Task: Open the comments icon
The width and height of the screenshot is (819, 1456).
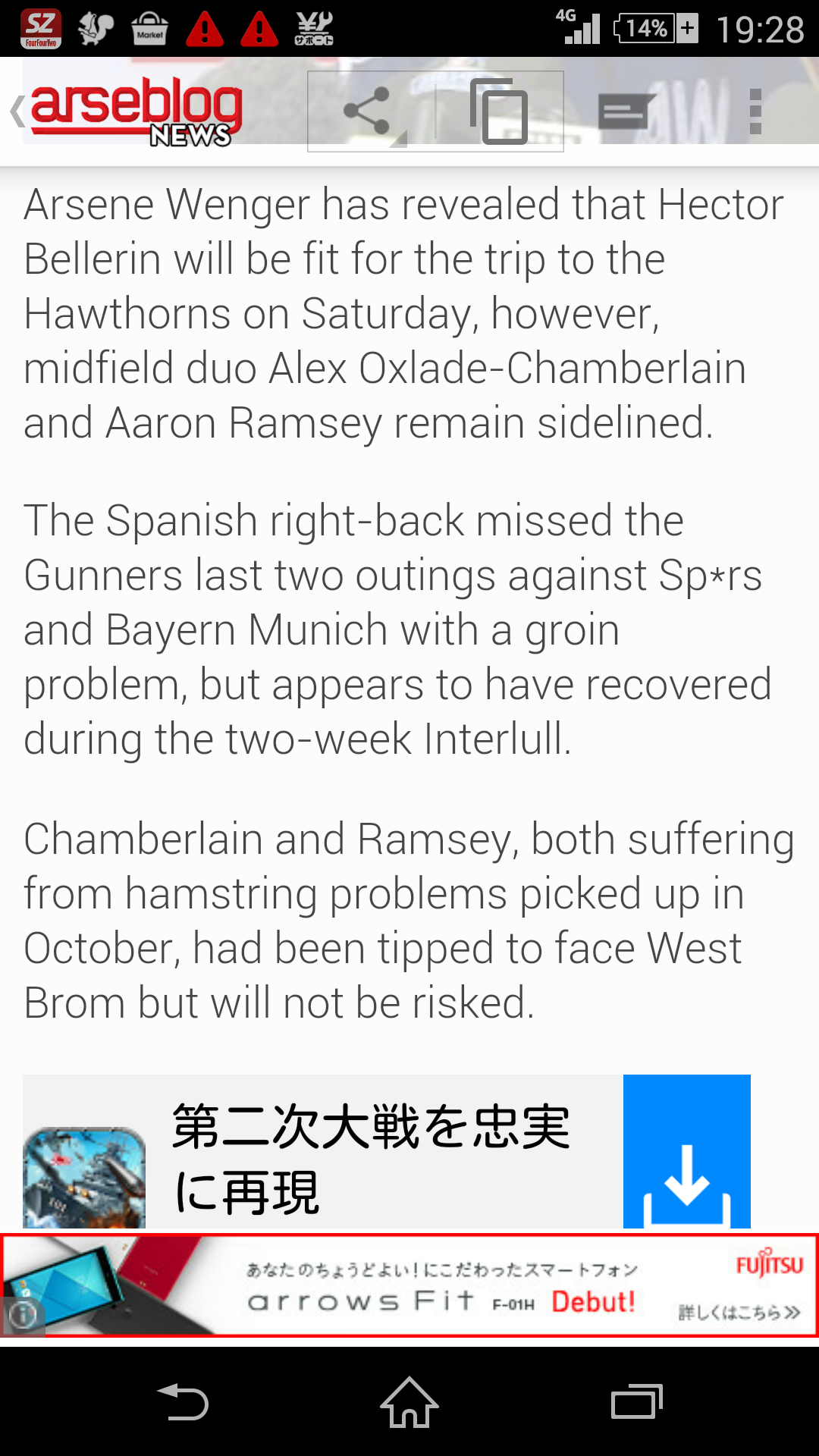Action: pos(626,112)
